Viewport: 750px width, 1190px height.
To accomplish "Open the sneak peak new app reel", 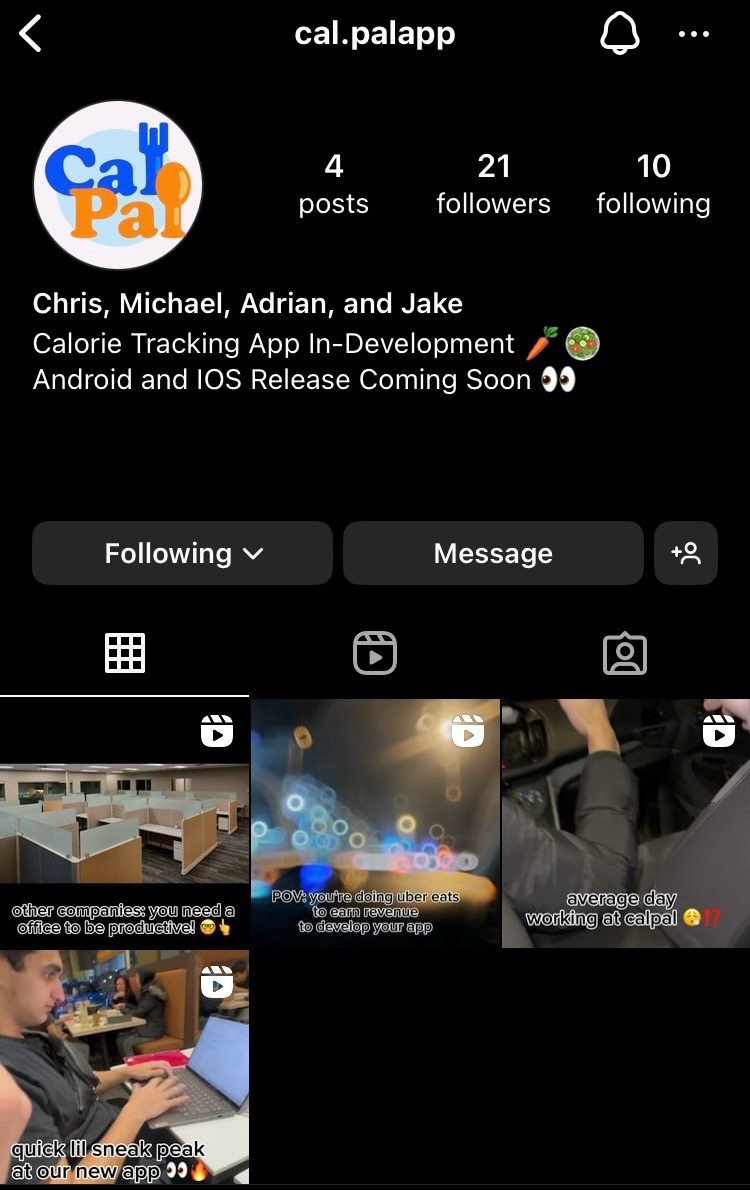I will pyautogui.click(x=124, y=1067).
